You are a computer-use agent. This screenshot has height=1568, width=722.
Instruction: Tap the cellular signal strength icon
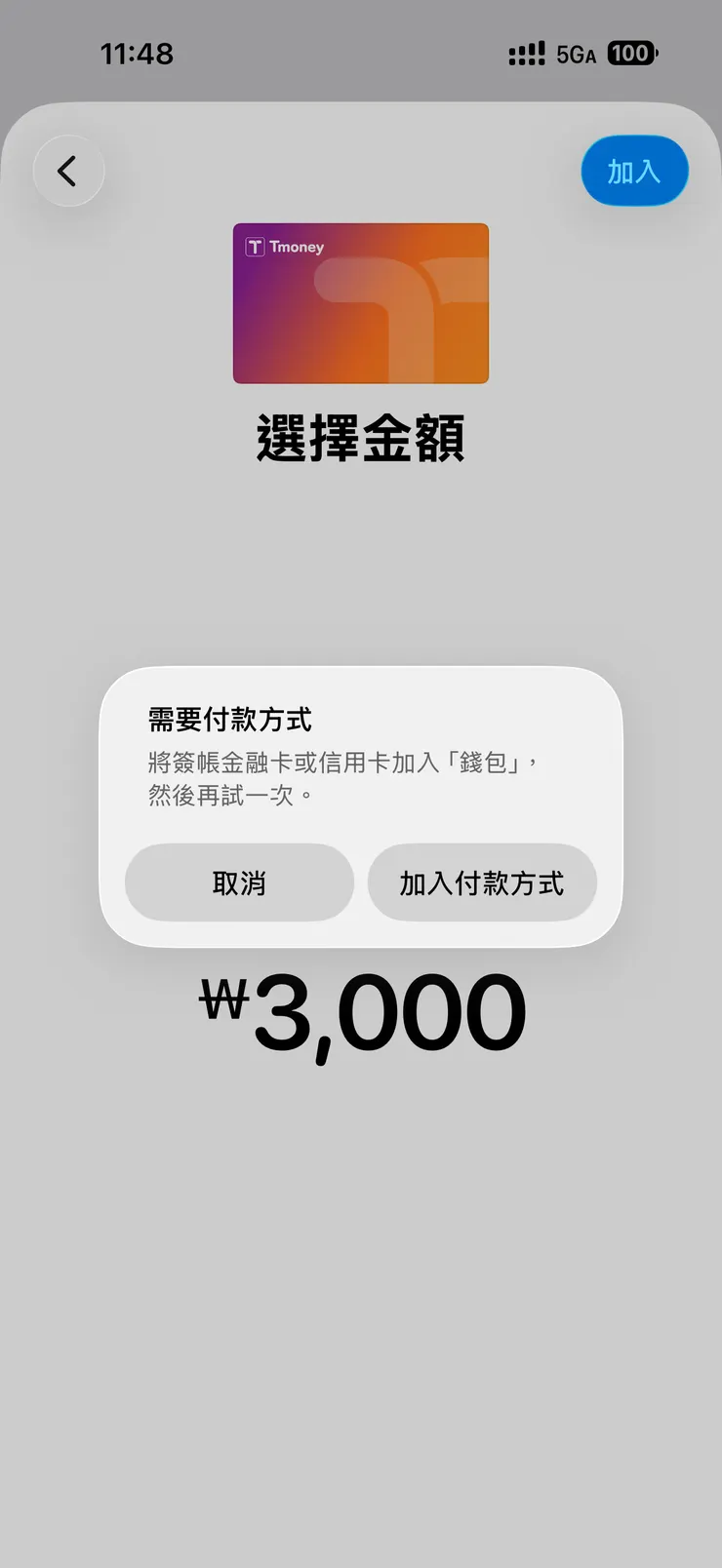526,53
